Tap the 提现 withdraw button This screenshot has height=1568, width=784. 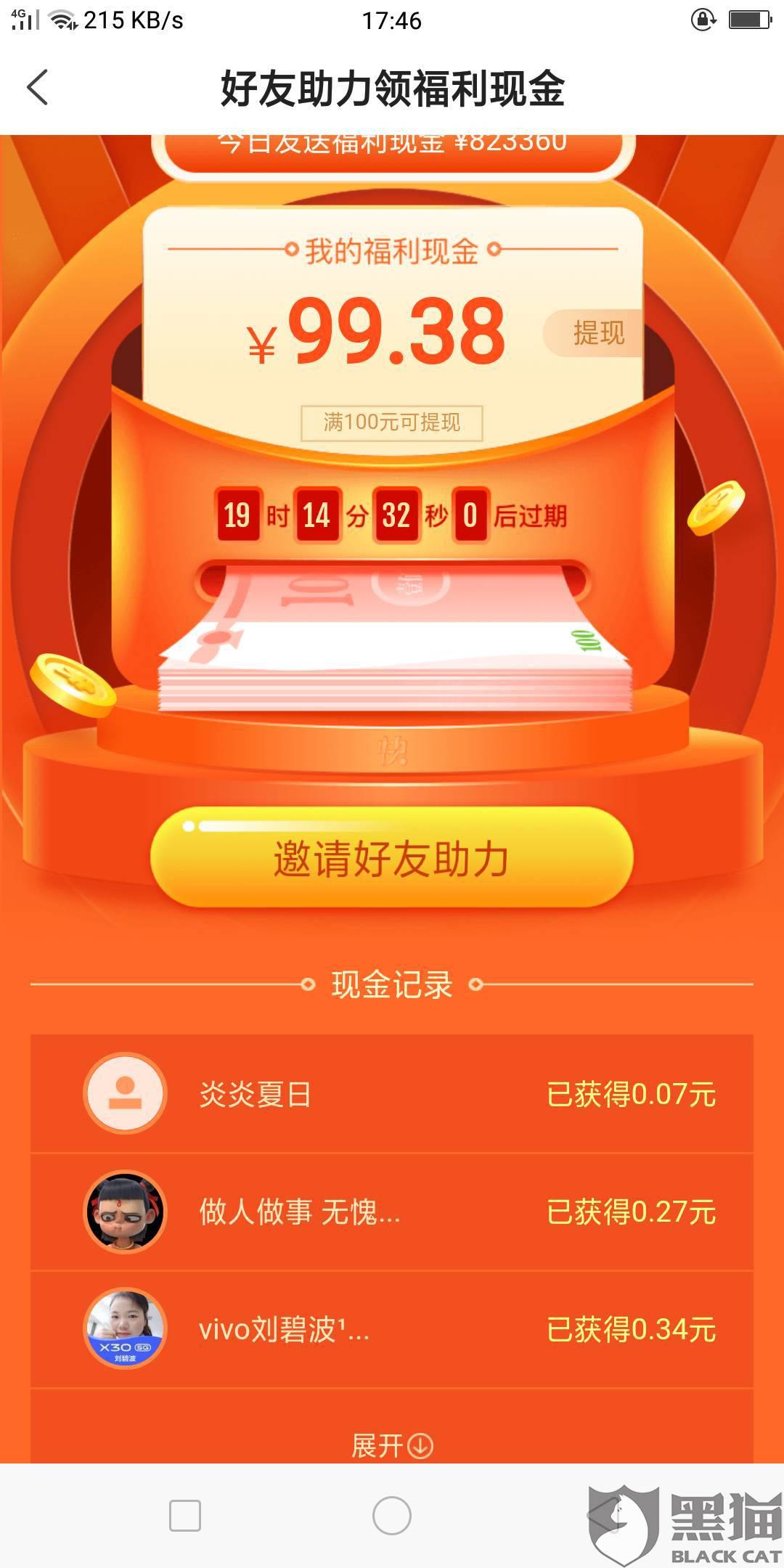597,333
